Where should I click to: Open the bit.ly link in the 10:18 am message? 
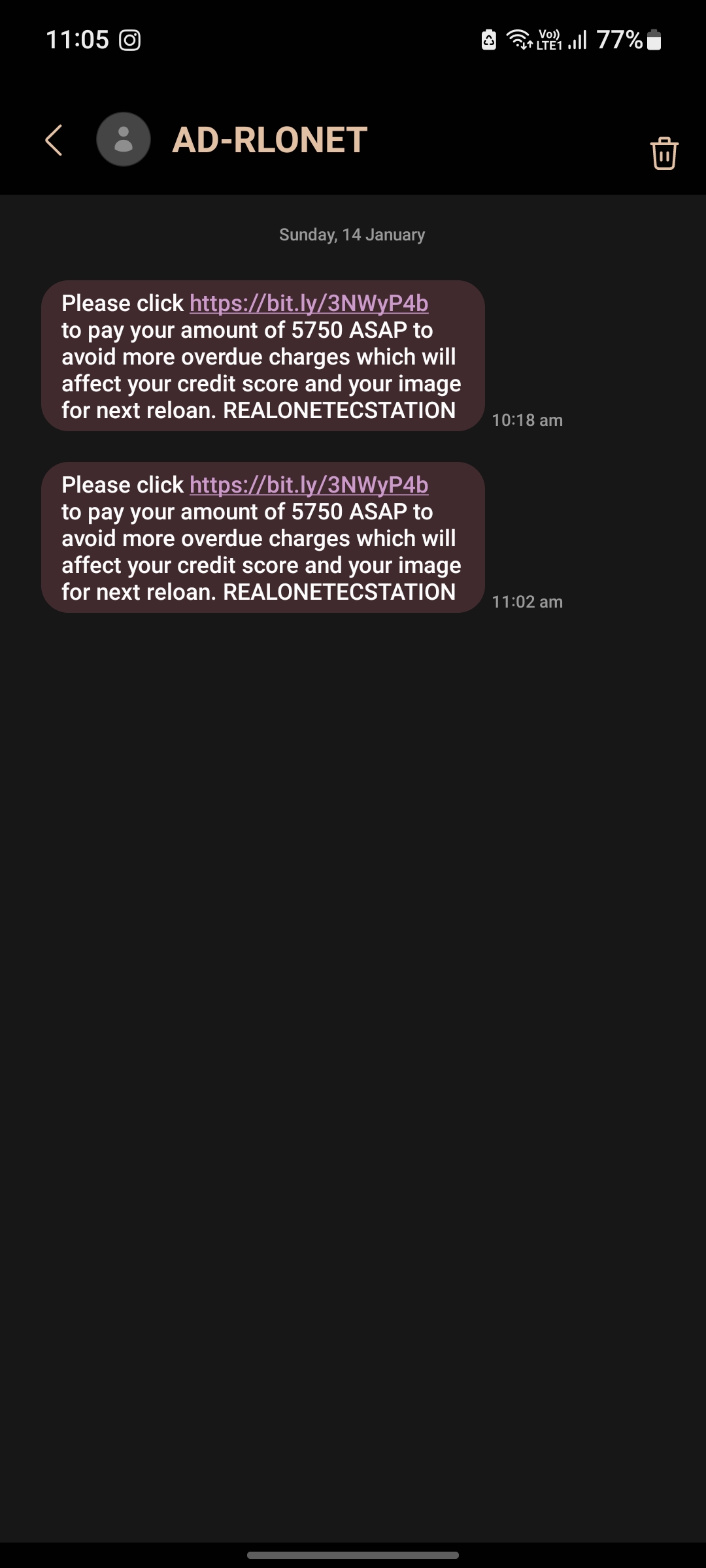click(x=309, y=303)
